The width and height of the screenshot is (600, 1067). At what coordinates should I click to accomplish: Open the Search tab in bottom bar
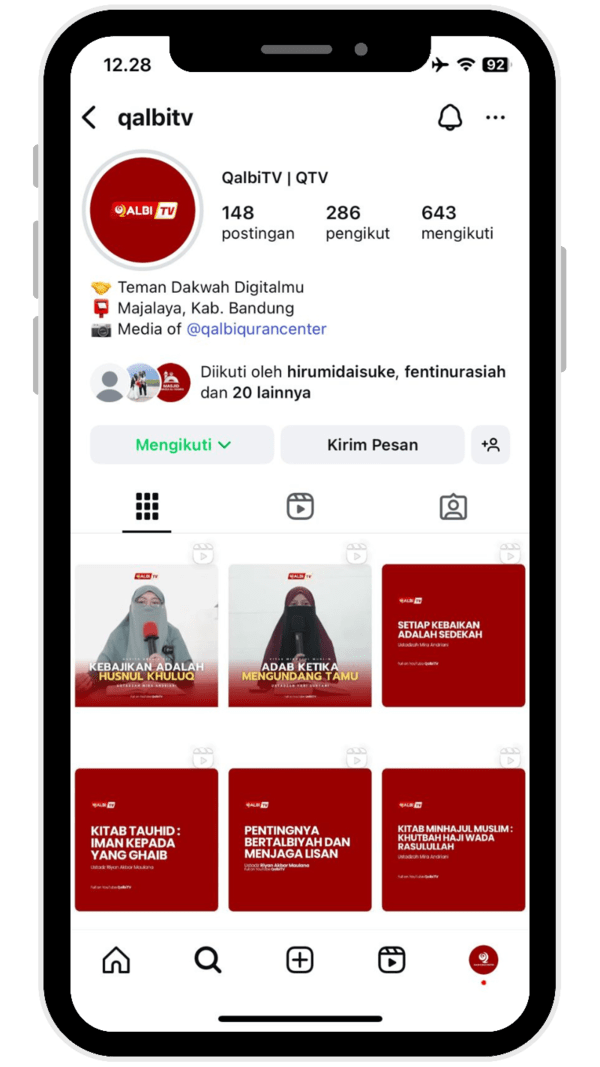tap(208, 960)
